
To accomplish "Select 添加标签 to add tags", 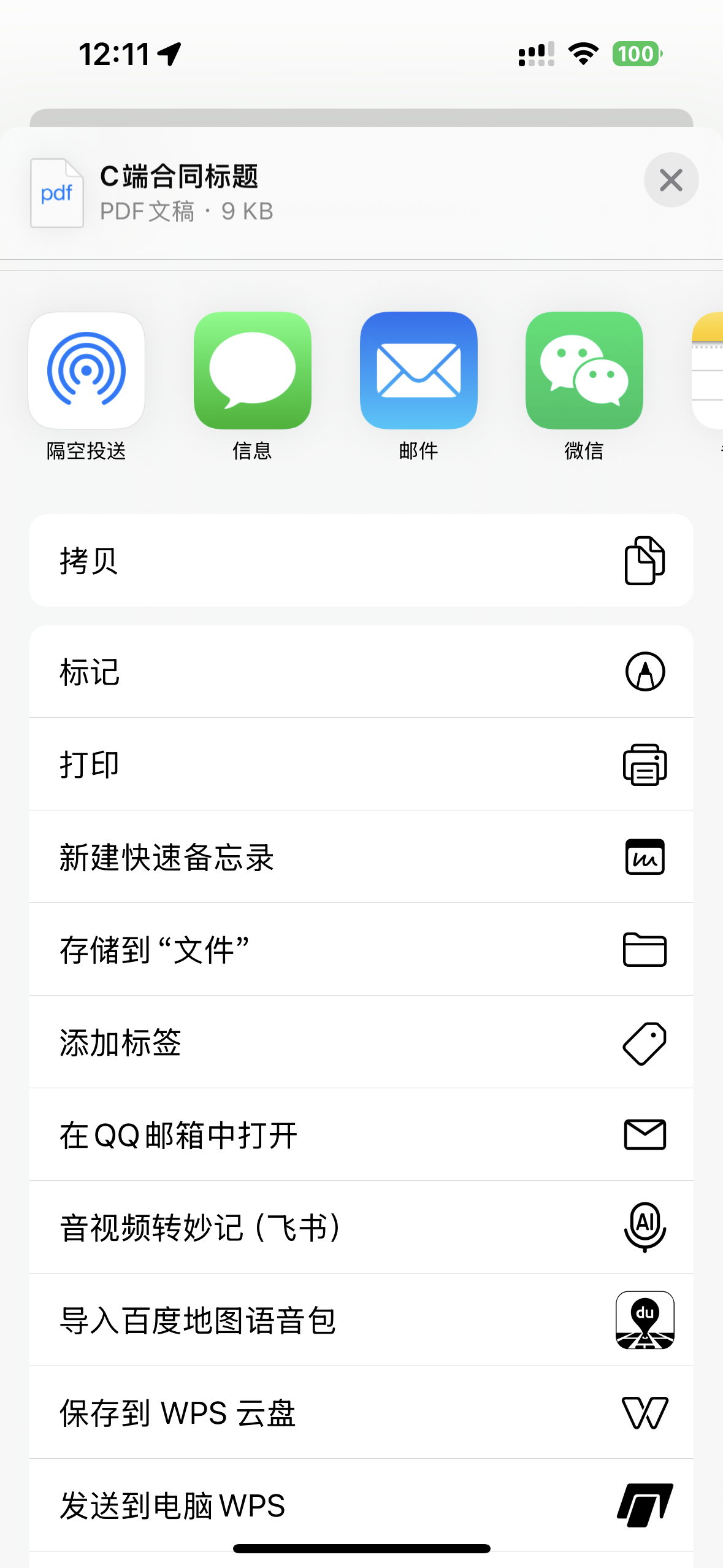I will [x=361, y=1042].
